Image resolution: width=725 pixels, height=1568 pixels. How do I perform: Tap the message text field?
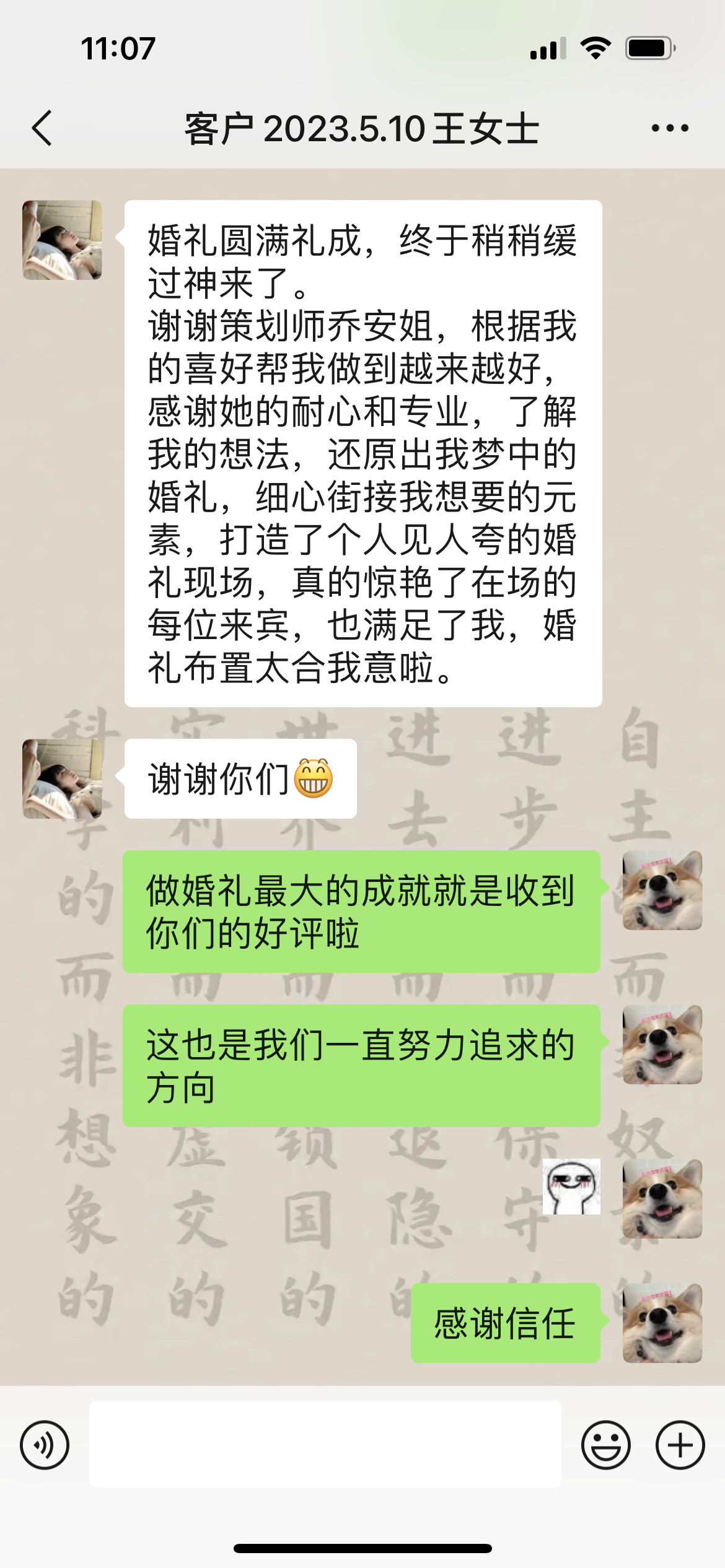click(325, 1444)
